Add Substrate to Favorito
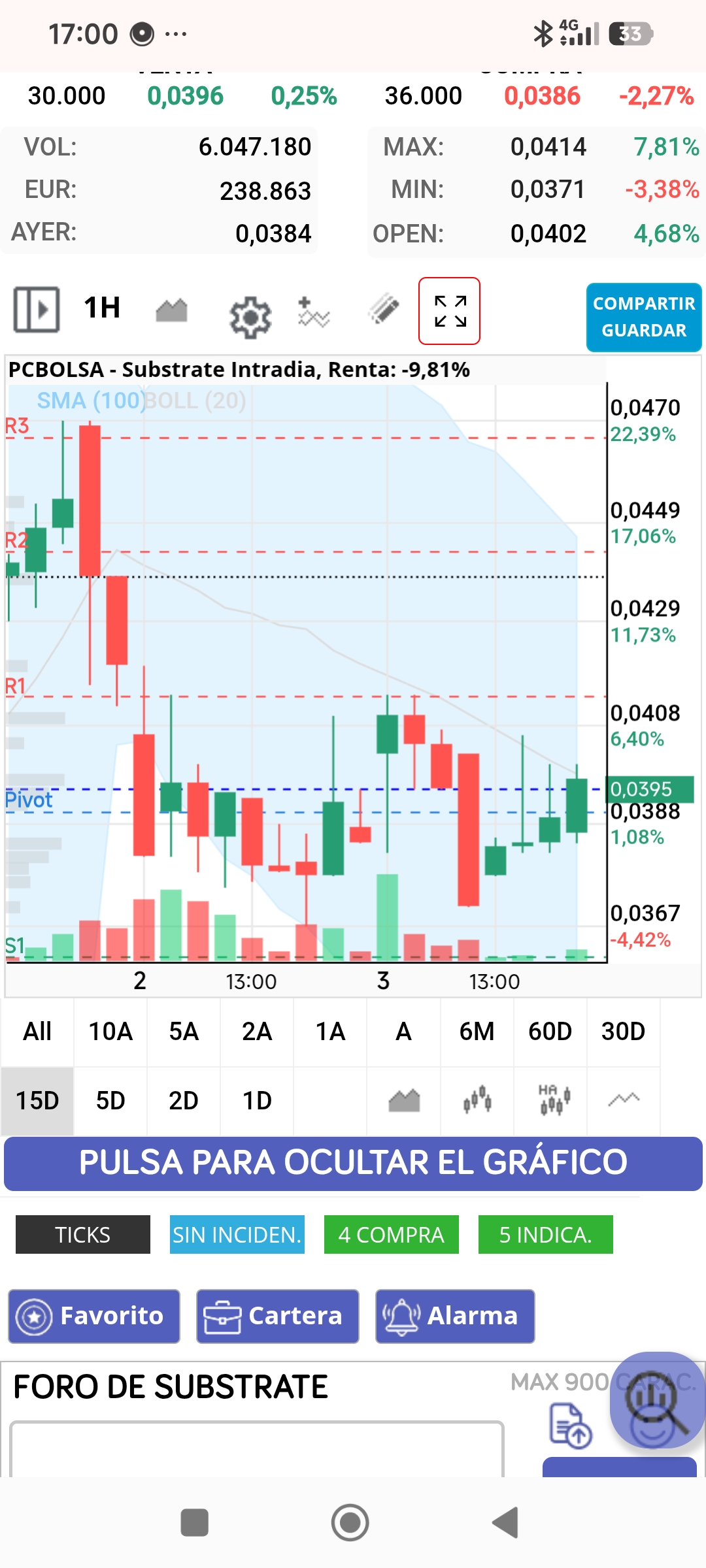Image resolution: width=706 pixels, height=1568 pixels. click(94, 1316)
